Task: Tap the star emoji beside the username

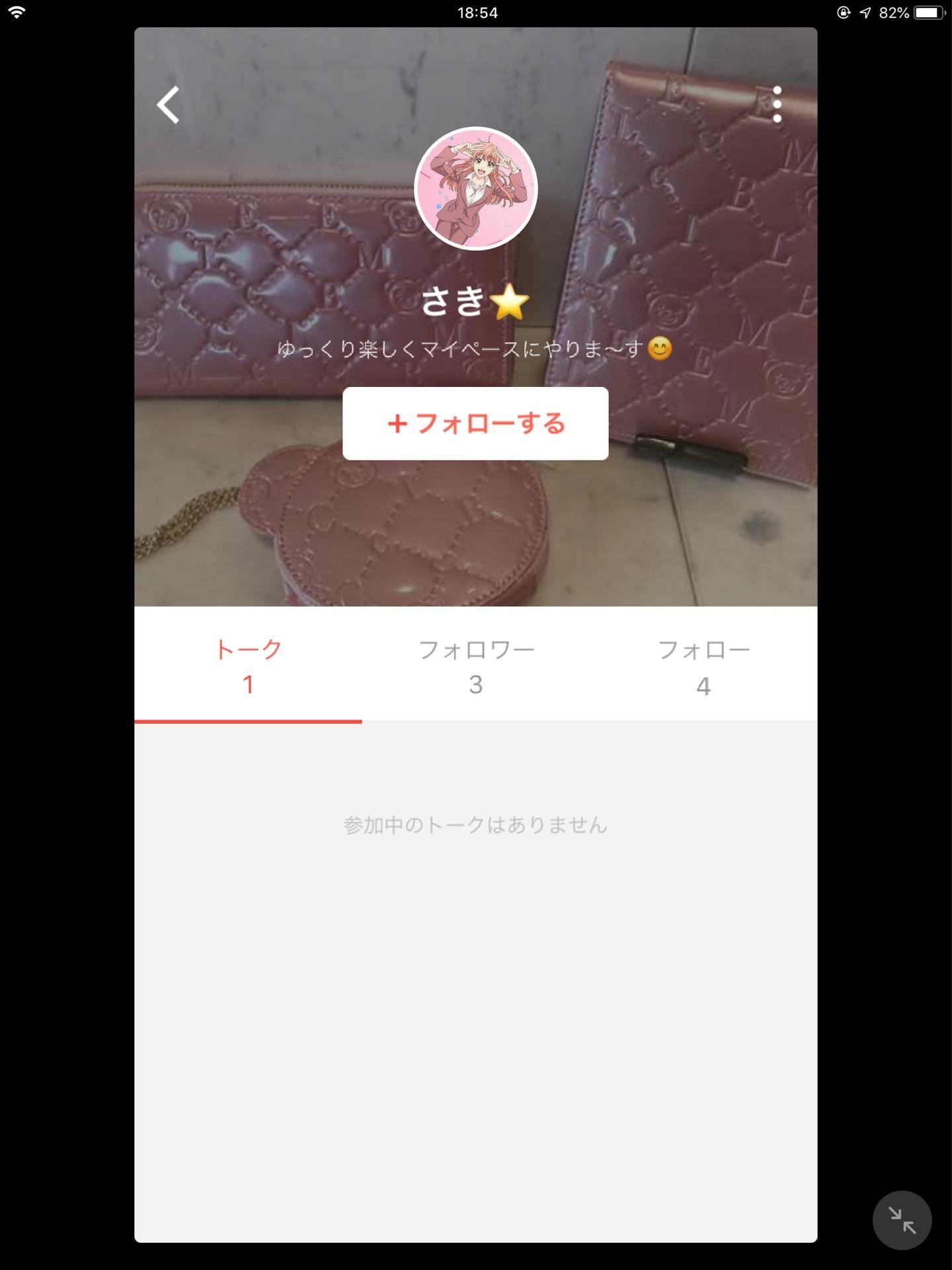Action: click(x=506, y=304)
